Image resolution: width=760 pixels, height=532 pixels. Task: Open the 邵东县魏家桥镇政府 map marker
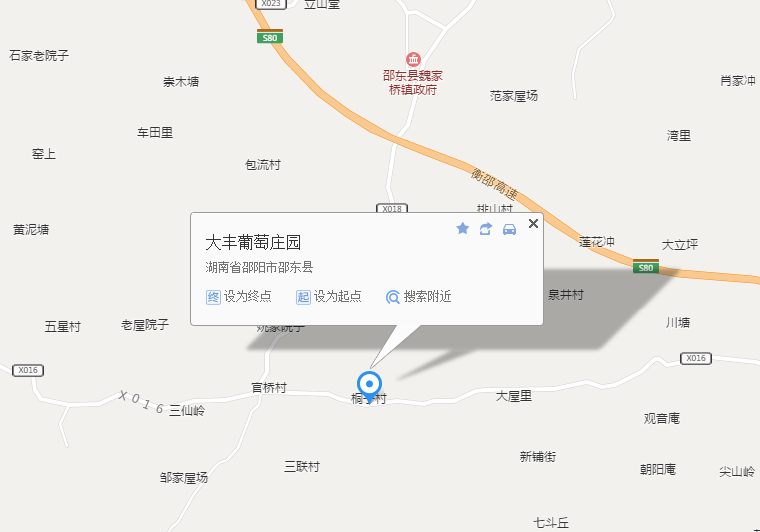[412, 62]
